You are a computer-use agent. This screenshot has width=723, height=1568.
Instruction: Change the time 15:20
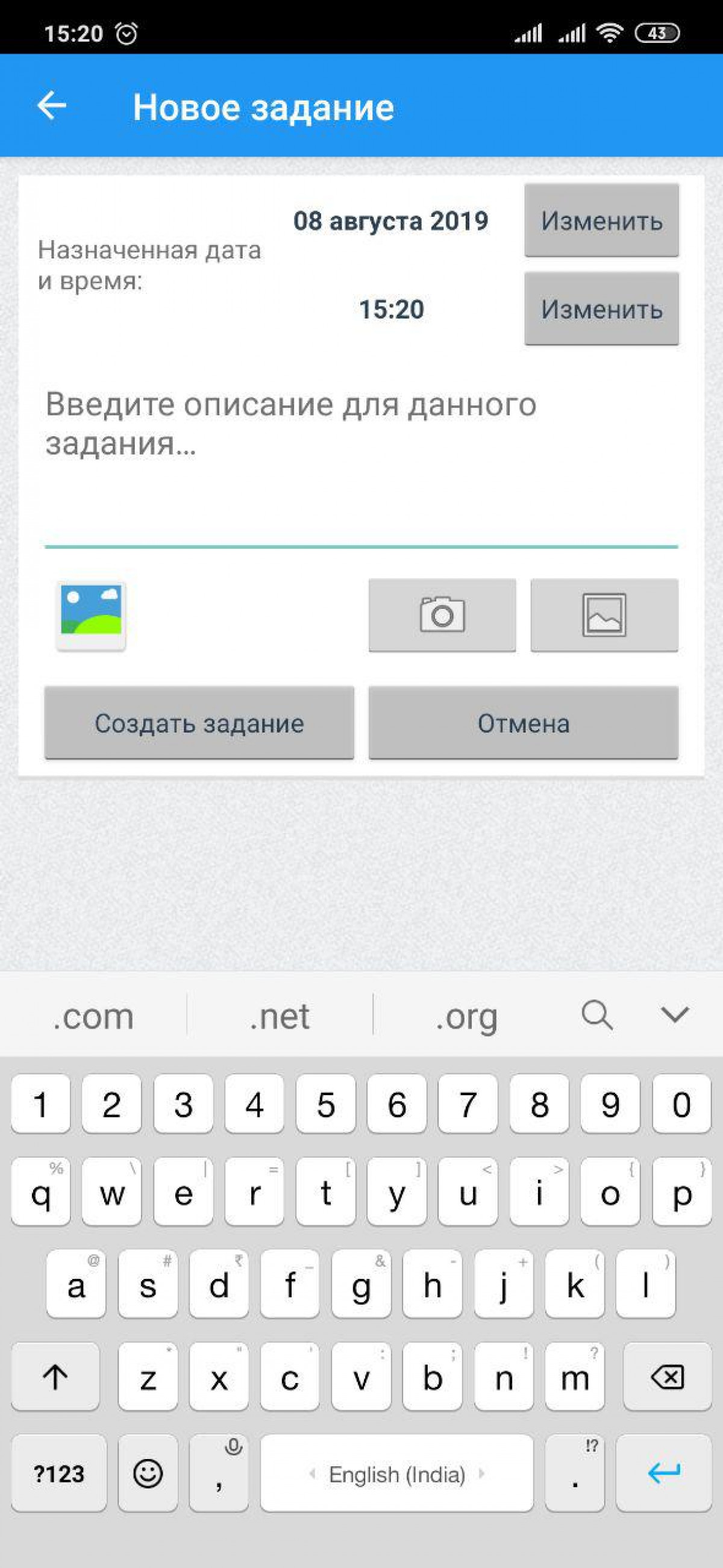(x=601, y=308)
